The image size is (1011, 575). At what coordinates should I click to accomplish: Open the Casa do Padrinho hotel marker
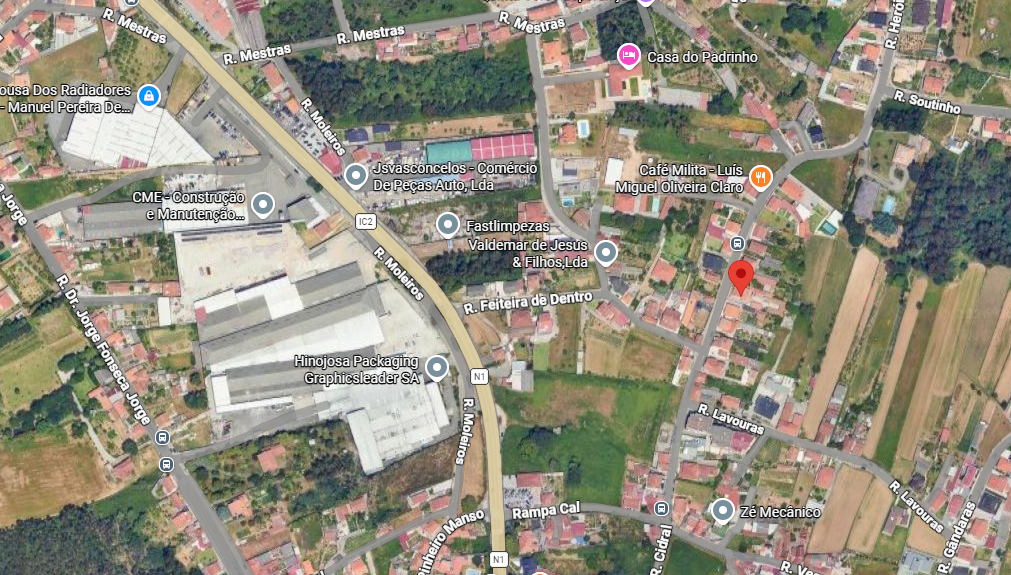click(629, 55)
